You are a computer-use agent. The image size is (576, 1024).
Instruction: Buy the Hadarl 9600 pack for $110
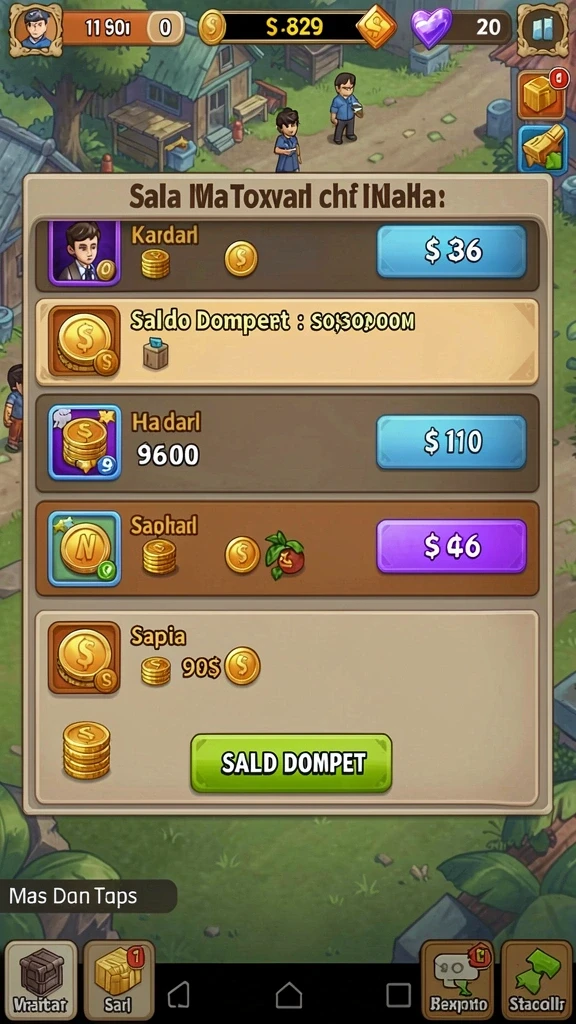(451, 441)
